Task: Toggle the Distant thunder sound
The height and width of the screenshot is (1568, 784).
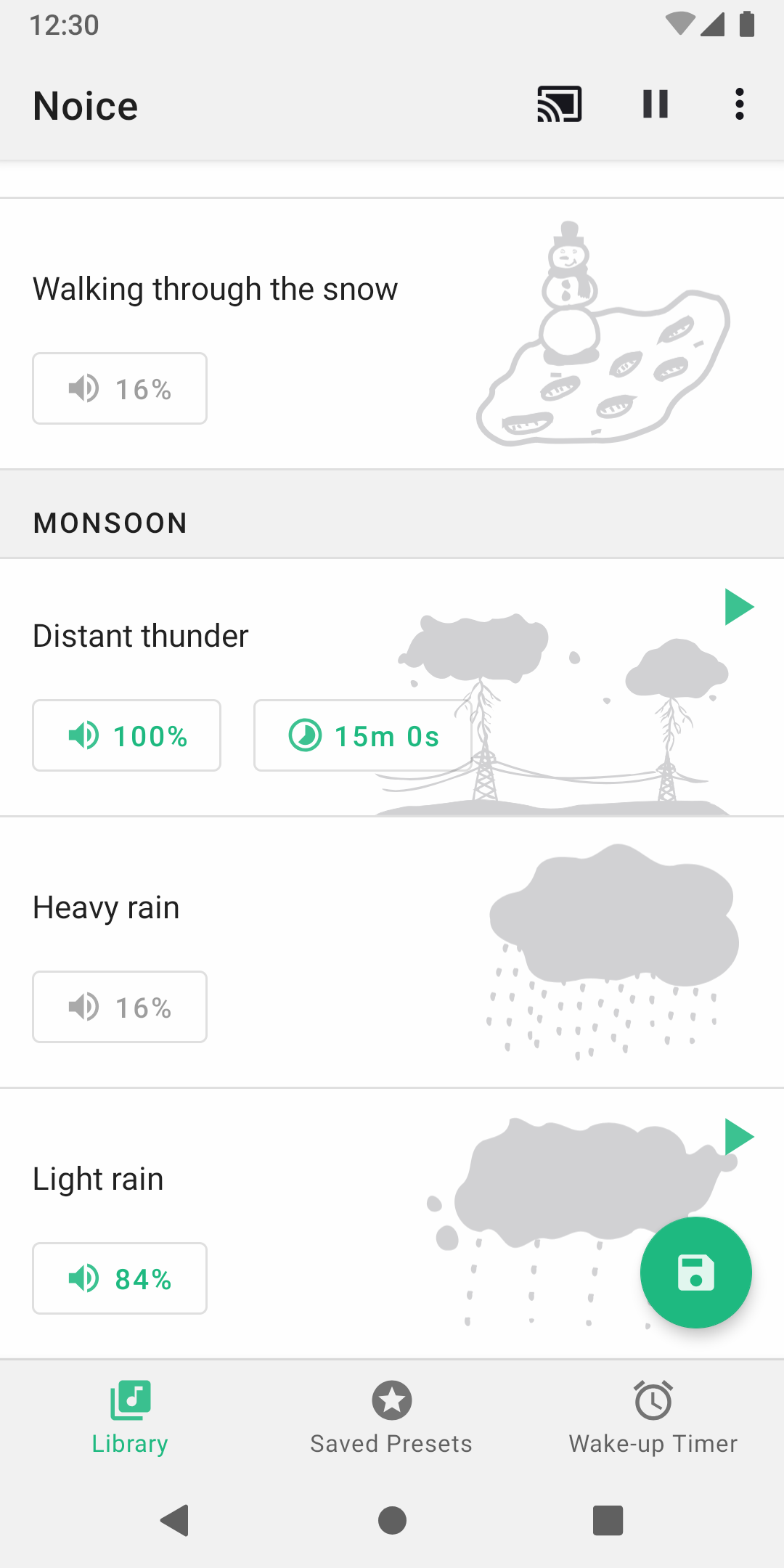Action: (392, 687)
